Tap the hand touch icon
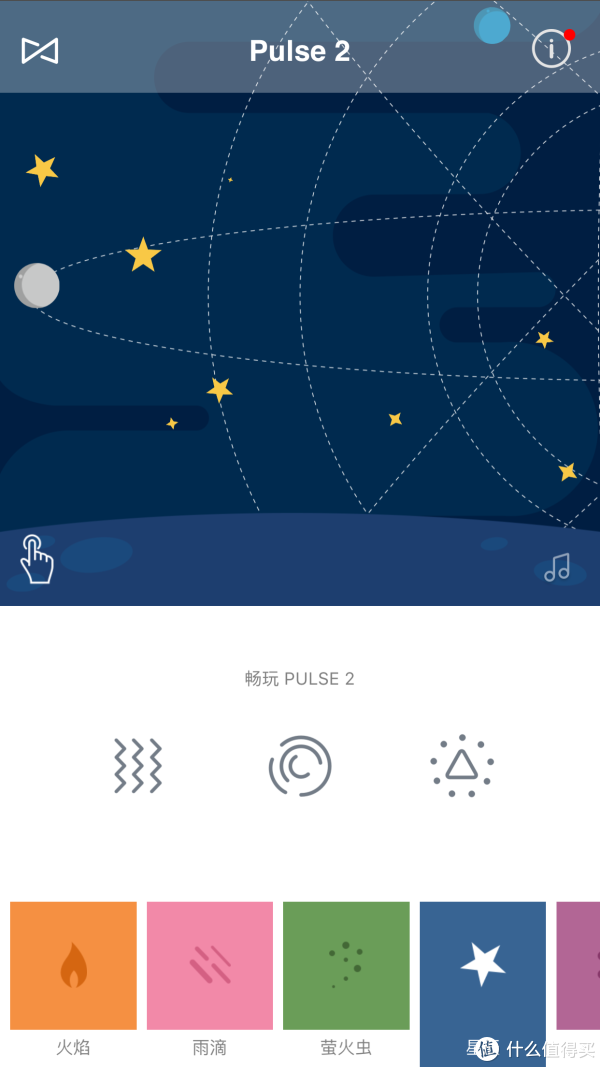This screenshot has width=600, height=1067. point(36,559)
